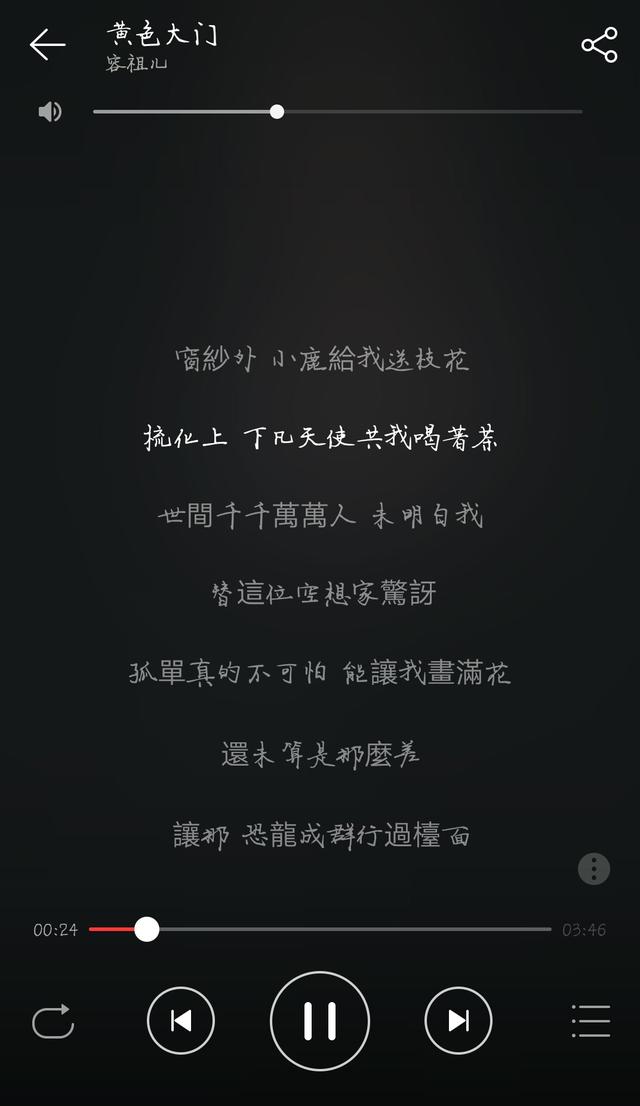Change the repeat mode

(x=54, y=1021)
